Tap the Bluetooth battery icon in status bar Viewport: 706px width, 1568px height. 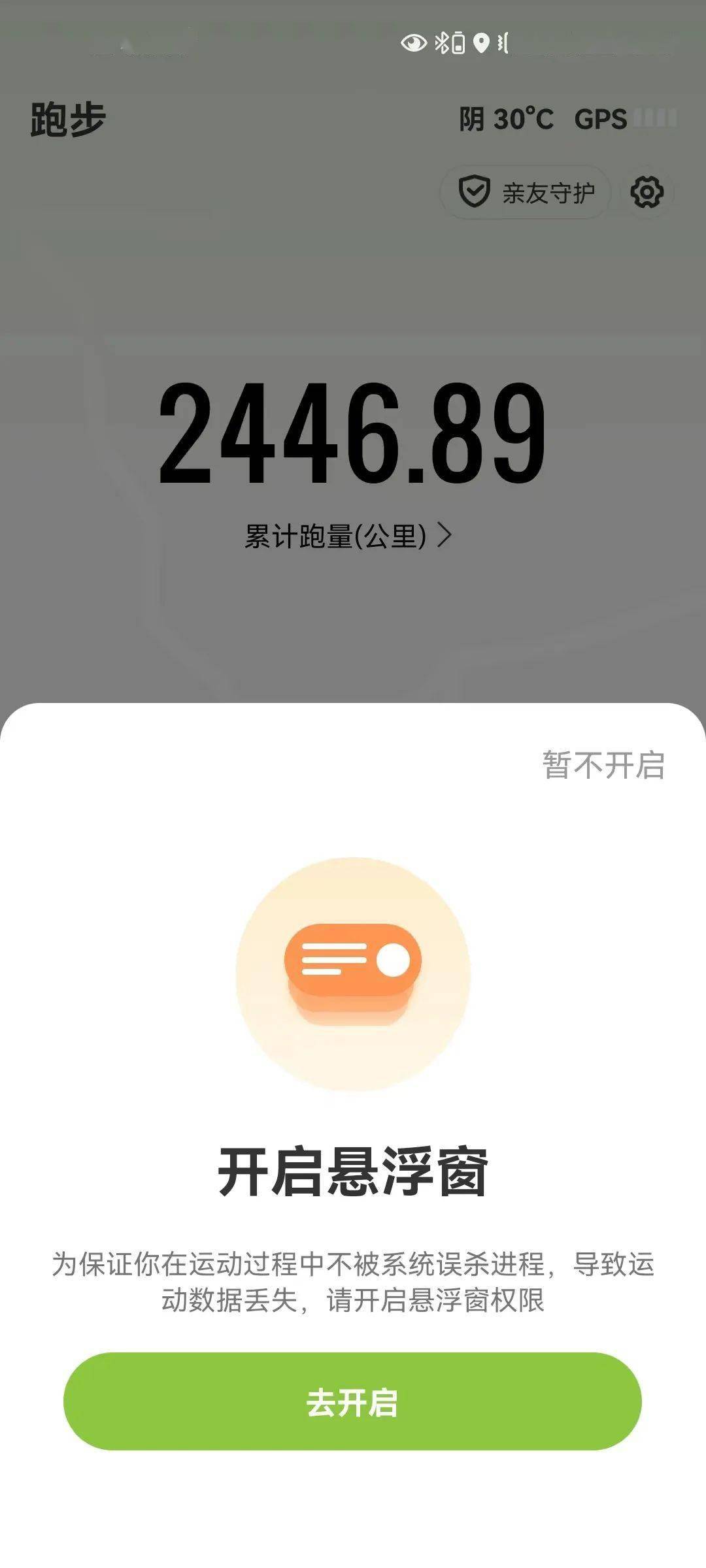coord(451,42)
